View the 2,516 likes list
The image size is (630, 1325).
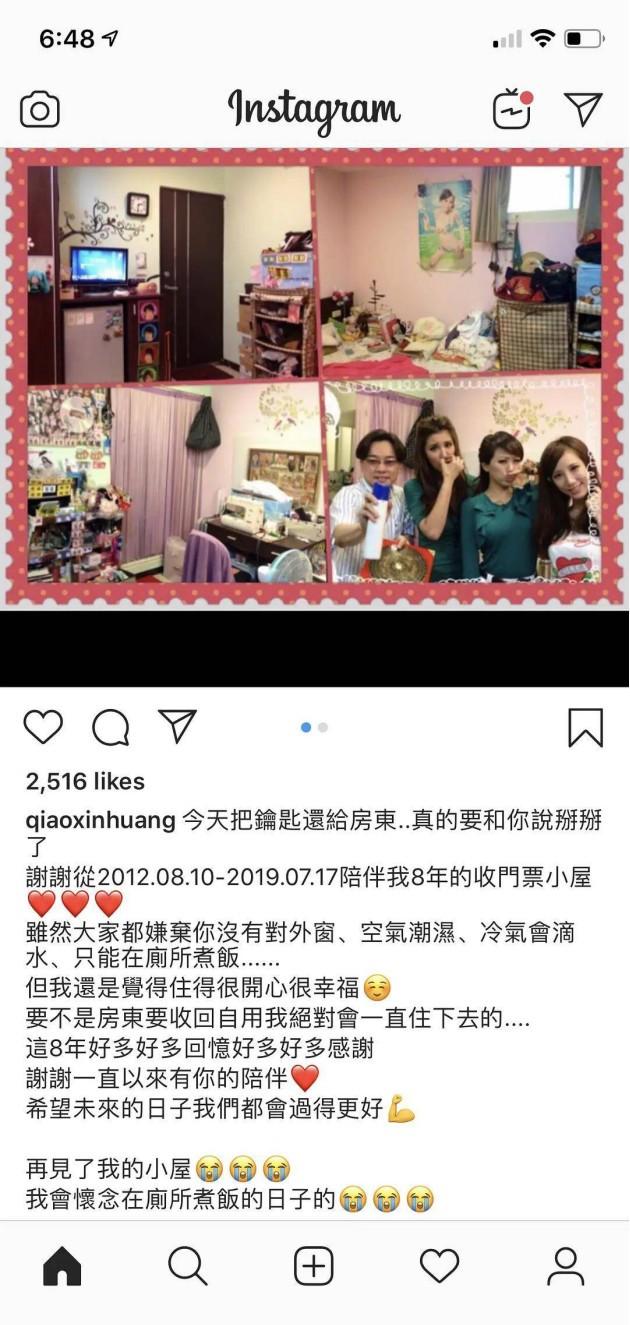click(85, 782)
